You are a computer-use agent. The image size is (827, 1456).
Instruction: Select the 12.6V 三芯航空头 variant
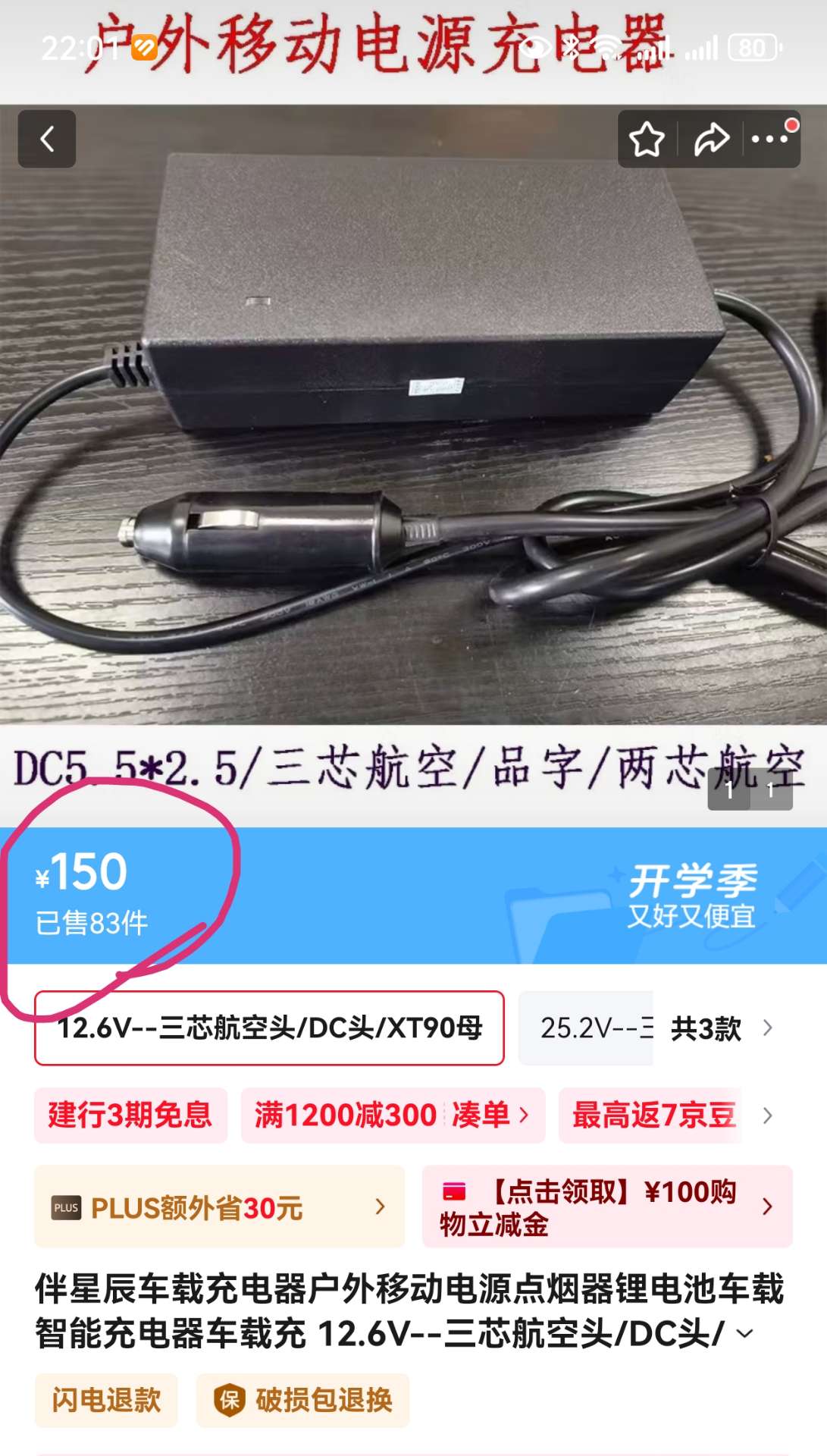click(269, 1028)
